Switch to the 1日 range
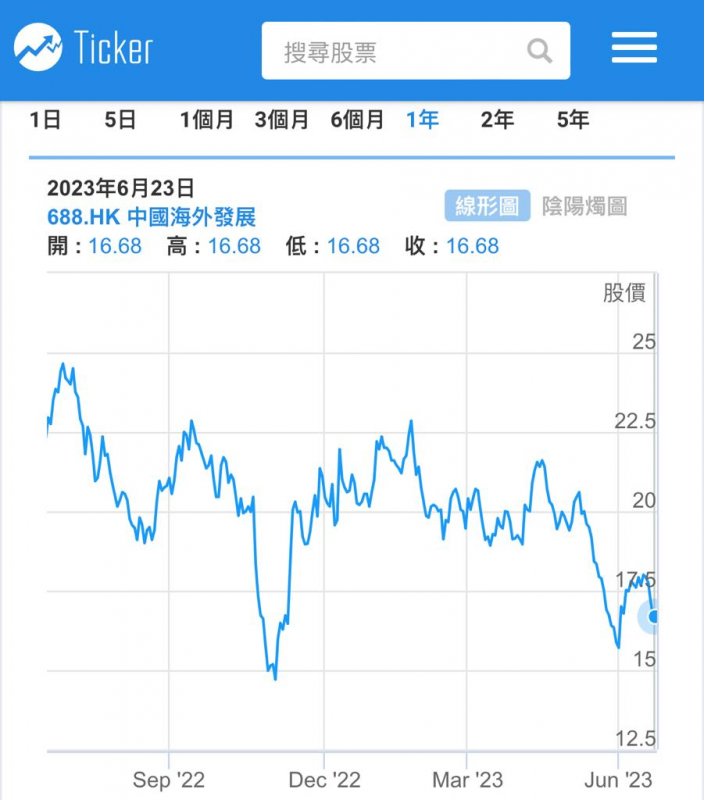This screenshot has width=704, height=800. tap(45, 120)
